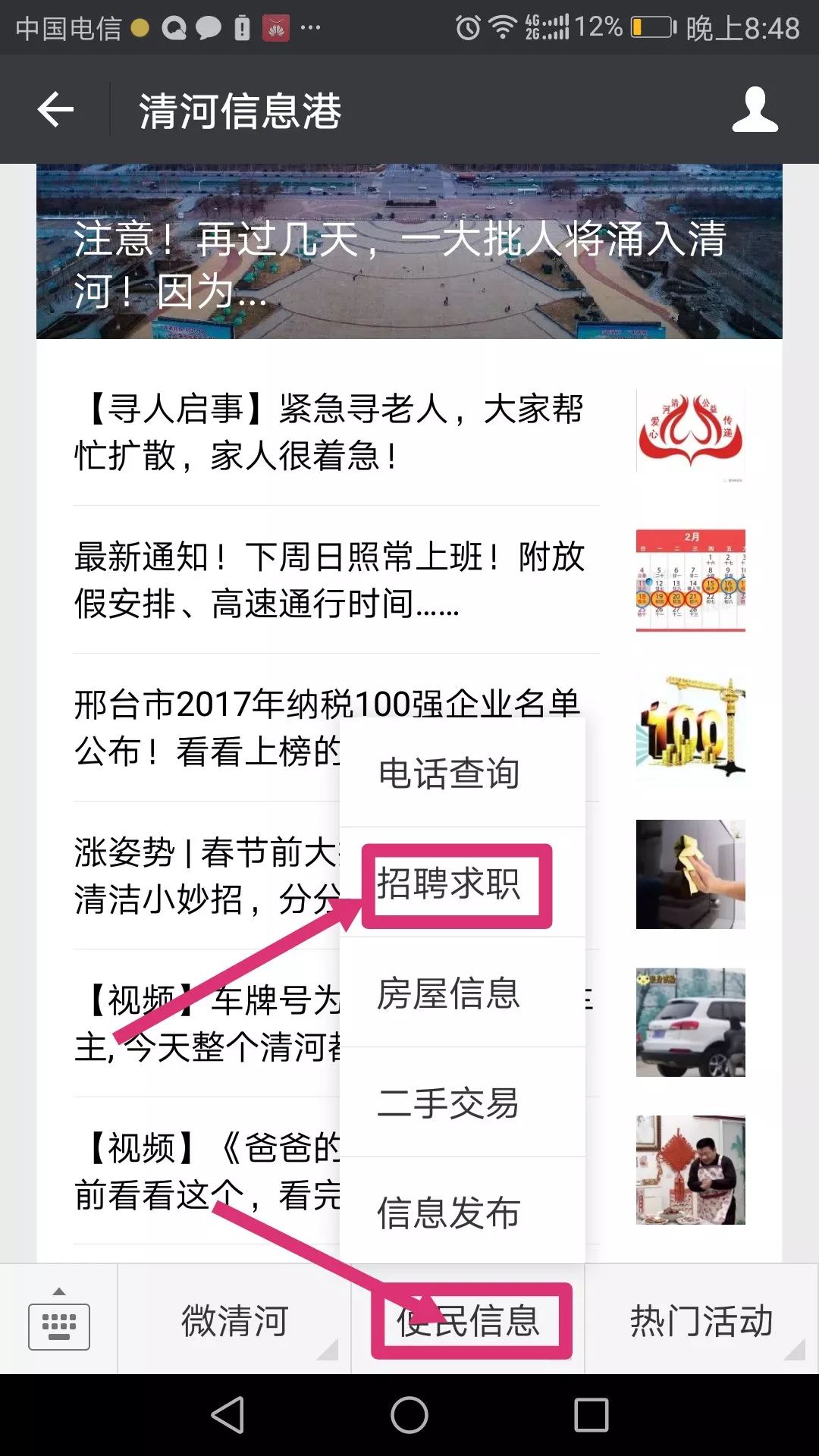The width and height of the screenshot is (819, 1456).
Task: Open the car video article thumbnail
Action: tap(691, 1022)
